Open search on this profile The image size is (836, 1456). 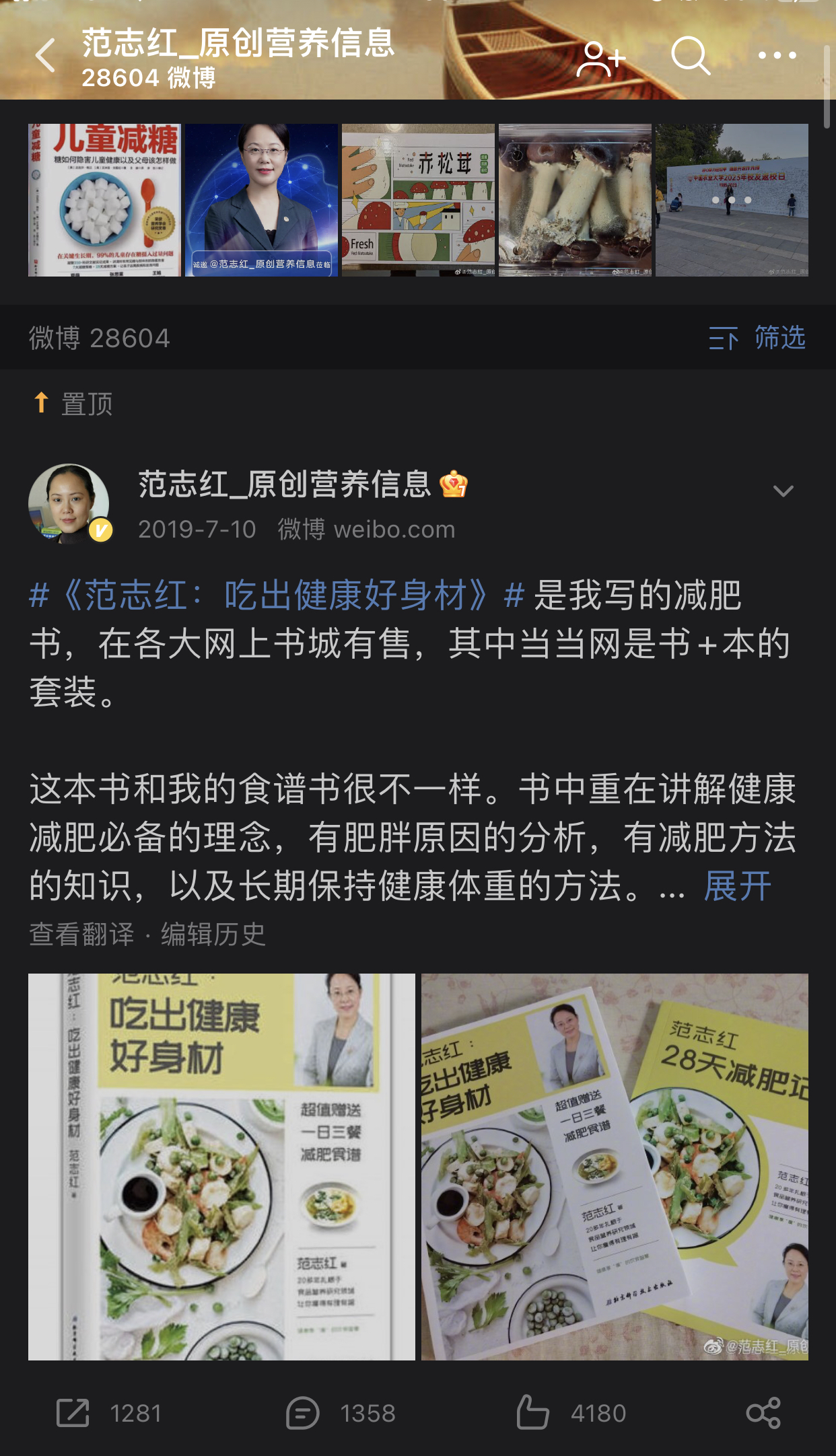tap(691, 56)
